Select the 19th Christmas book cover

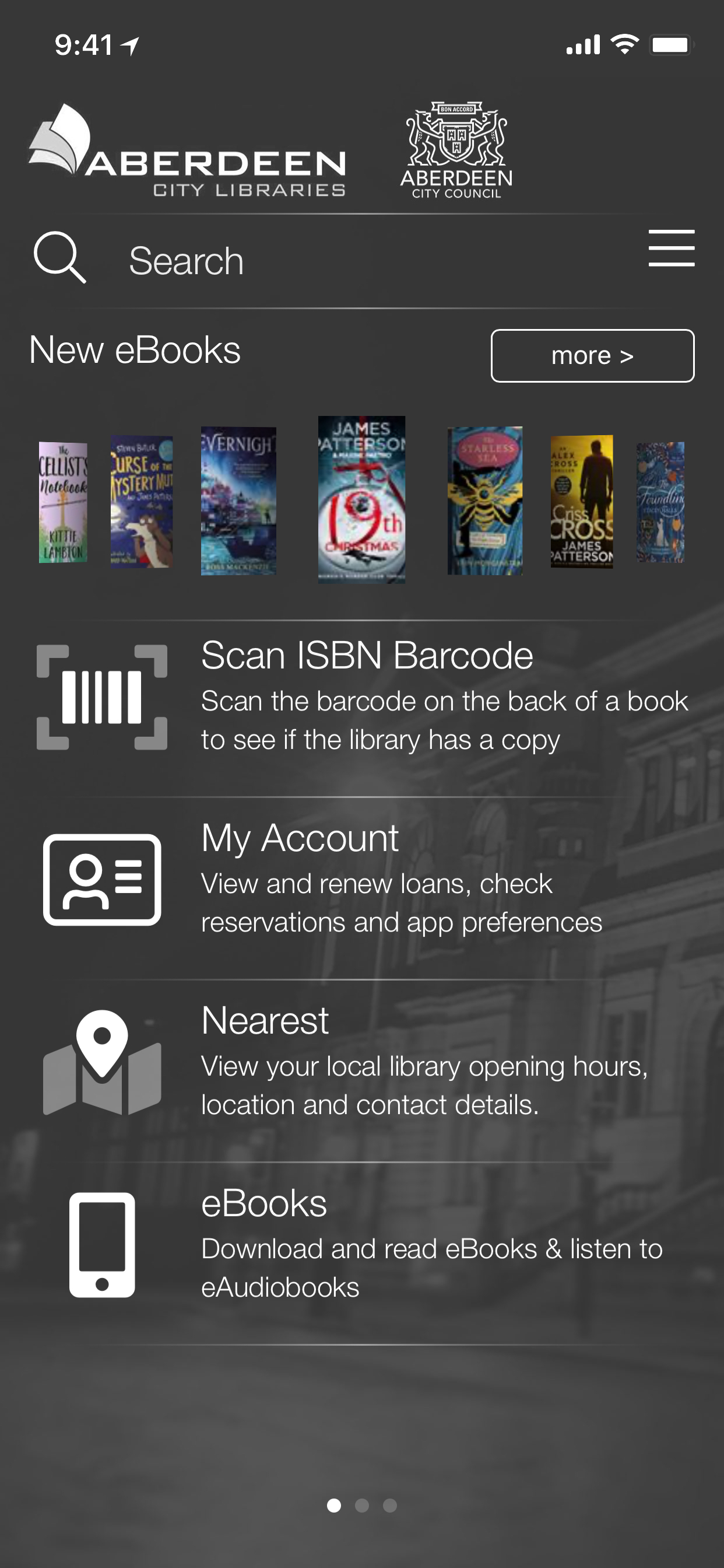361,500
